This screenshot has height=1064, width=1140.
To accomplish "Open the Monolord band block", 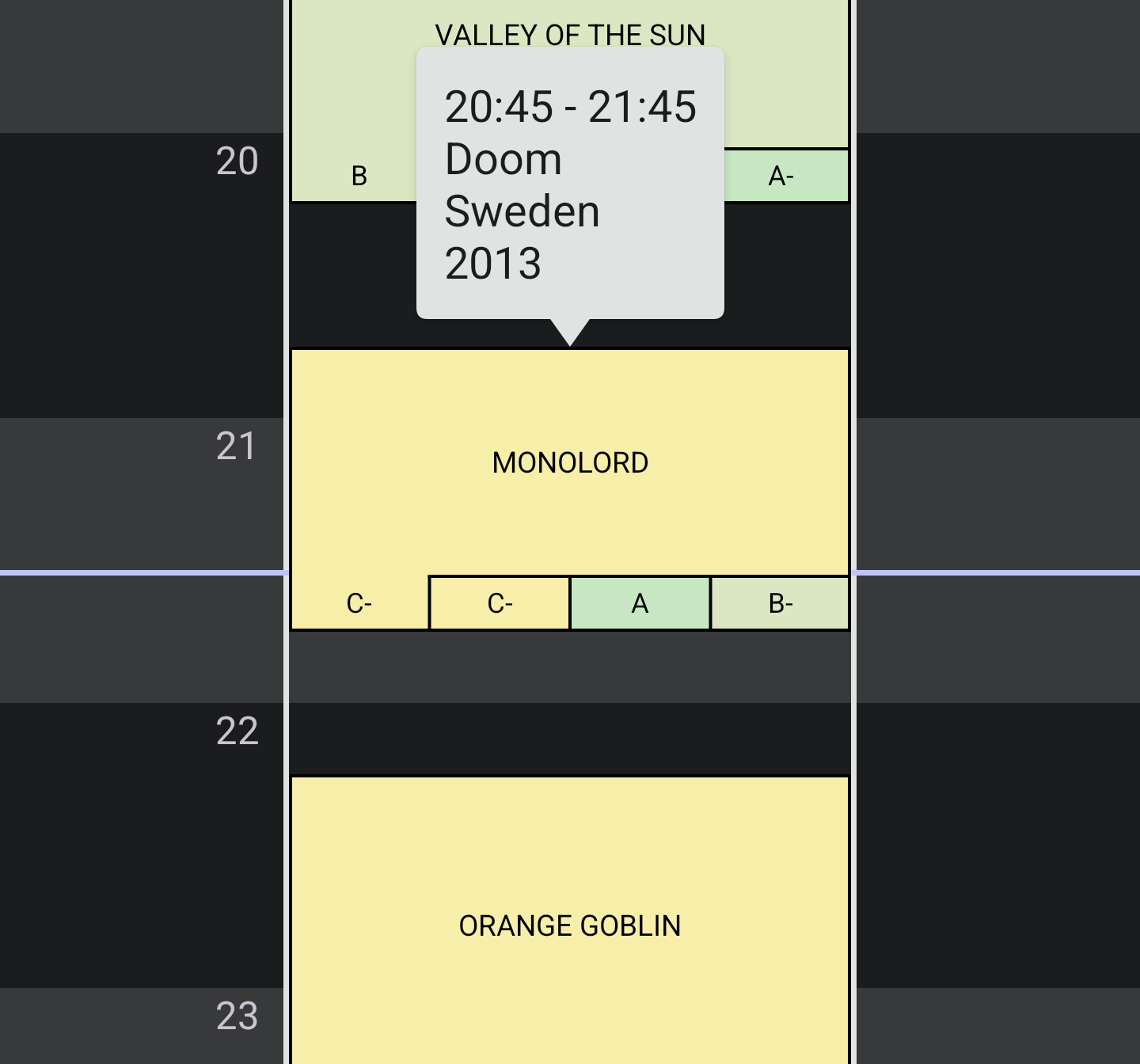I will click(x=570, y=463).
